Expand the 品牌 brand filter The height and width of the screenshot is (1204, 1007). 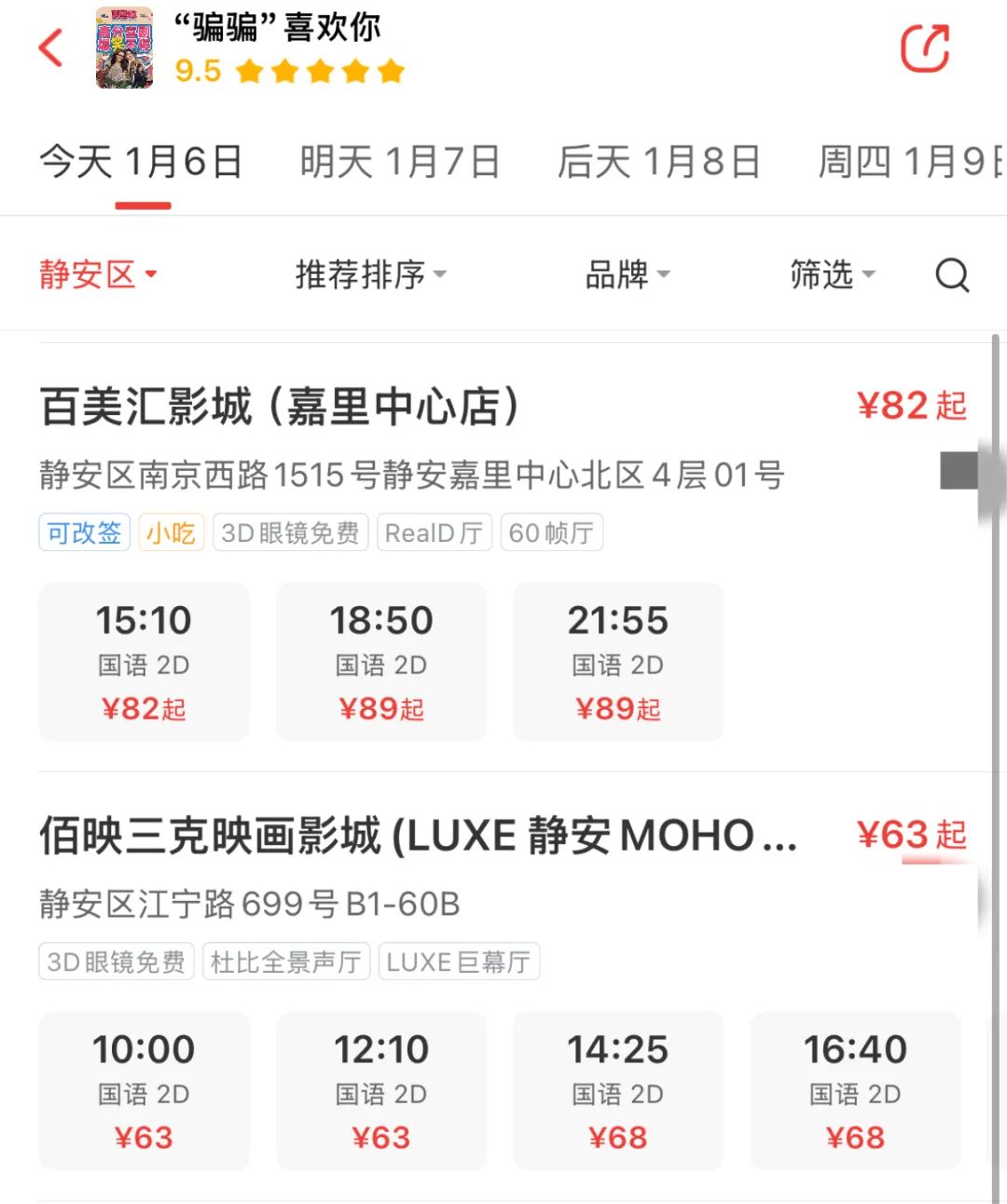pos(627,275)
